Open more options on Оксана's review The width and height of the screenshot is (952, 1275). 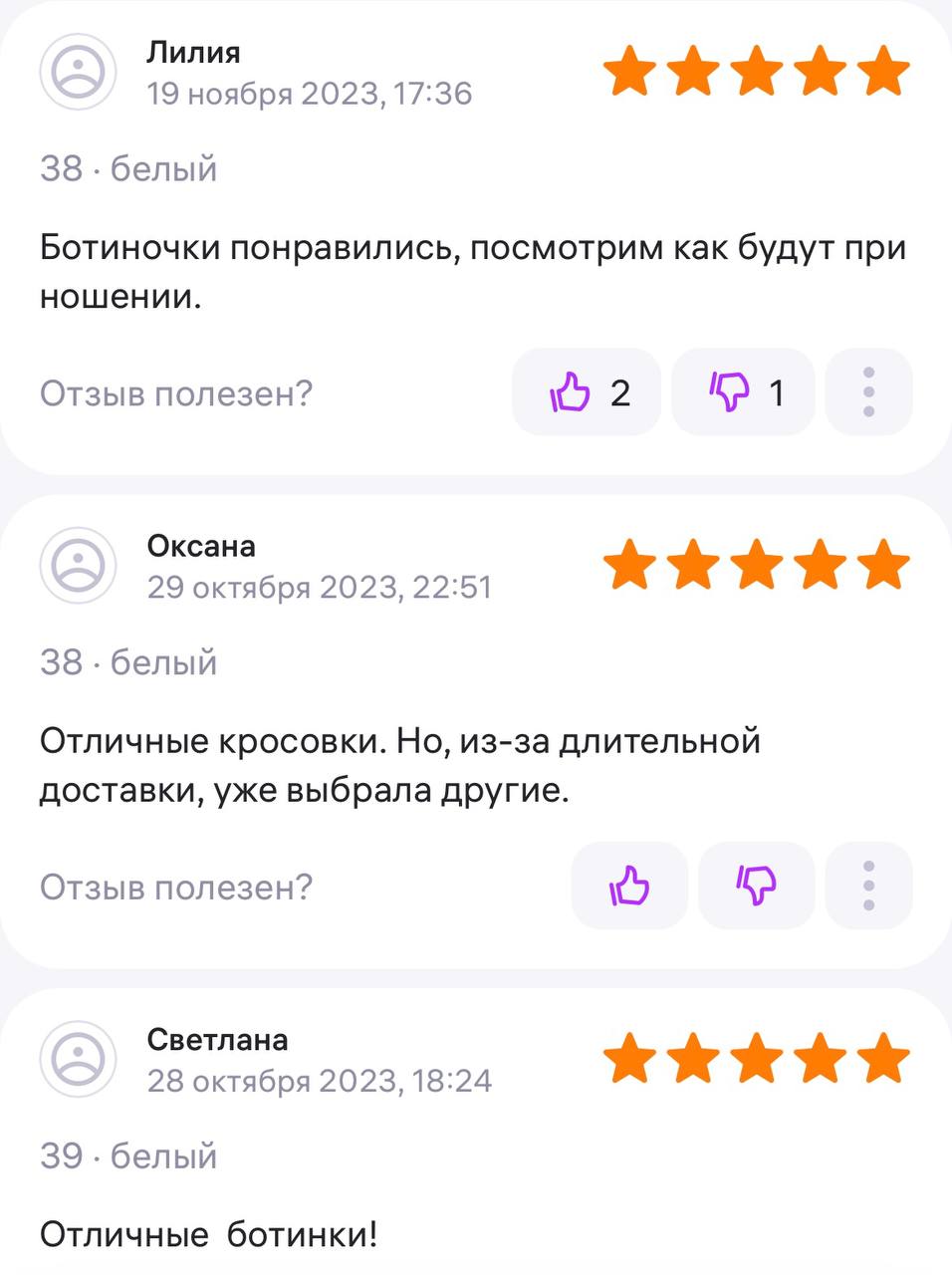868,886
